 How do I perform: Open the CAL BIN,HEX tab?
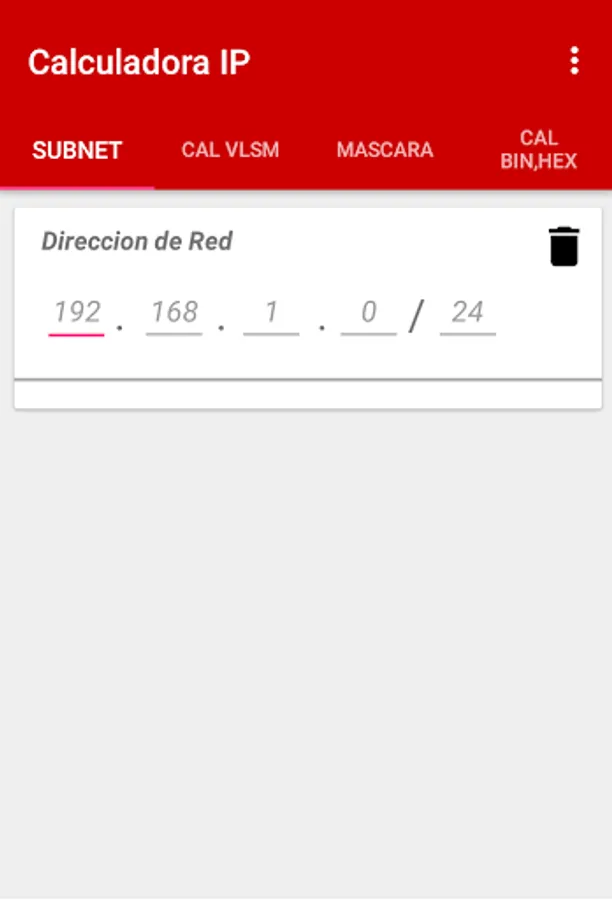(538, 150)
